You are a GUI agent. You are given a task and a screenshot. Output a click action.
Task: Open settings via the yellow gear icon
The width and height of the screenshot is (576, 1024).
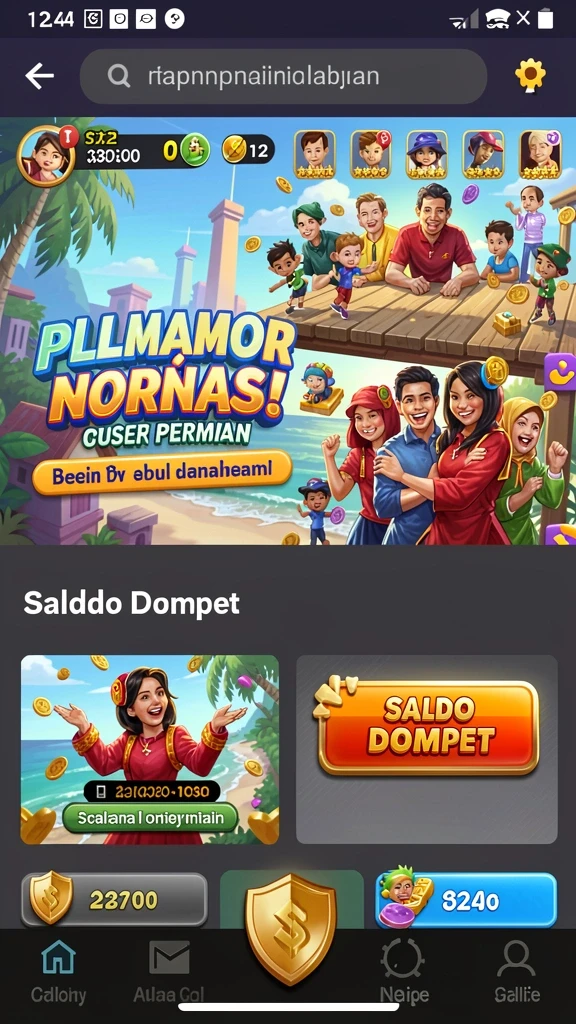(530, 76)
